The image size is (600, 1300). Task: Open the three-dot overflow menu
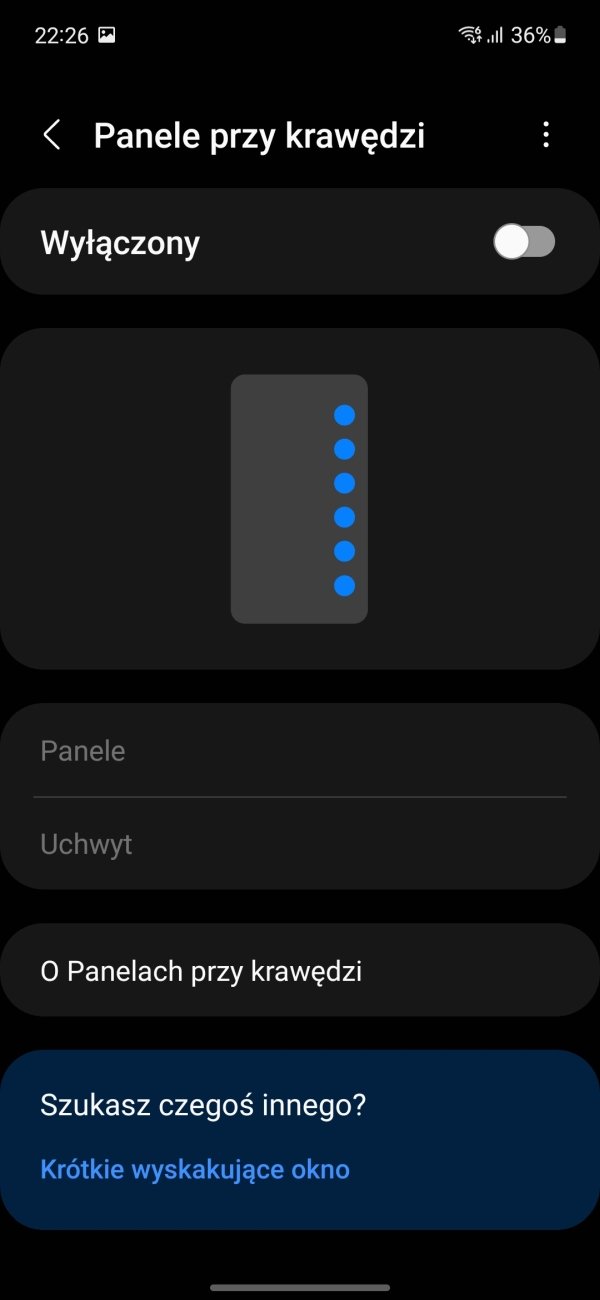545,135
